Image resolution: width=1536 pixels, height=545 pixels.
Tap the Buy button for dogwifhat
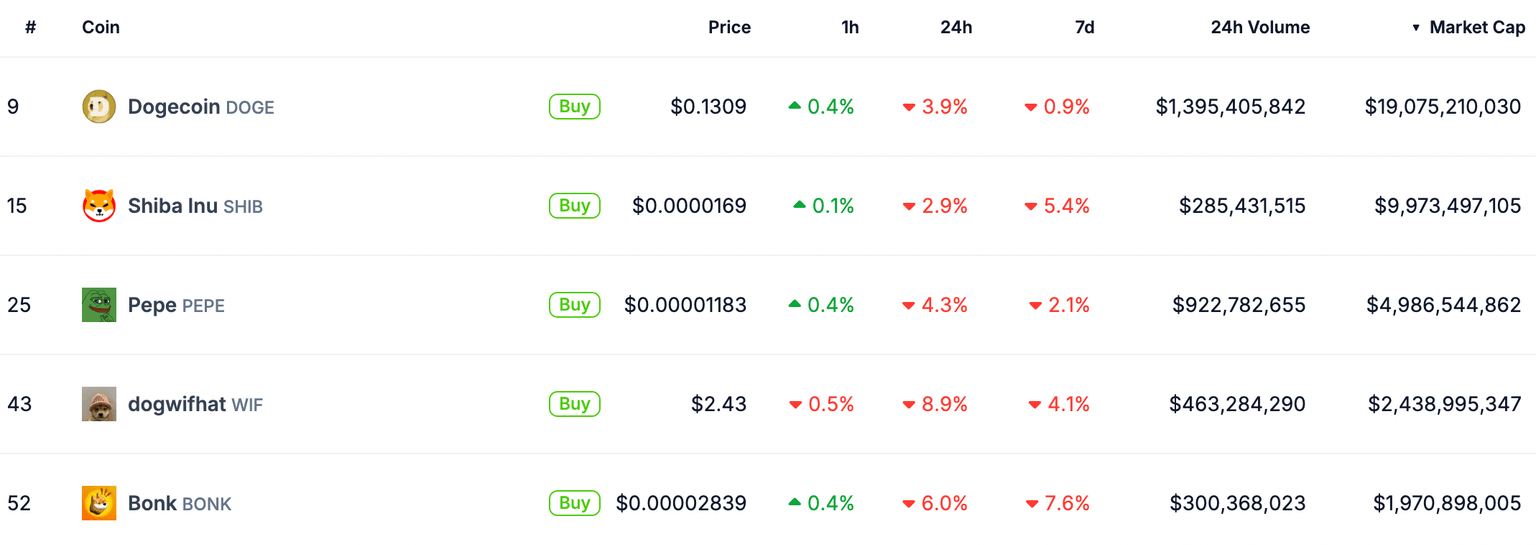point(574,404)
